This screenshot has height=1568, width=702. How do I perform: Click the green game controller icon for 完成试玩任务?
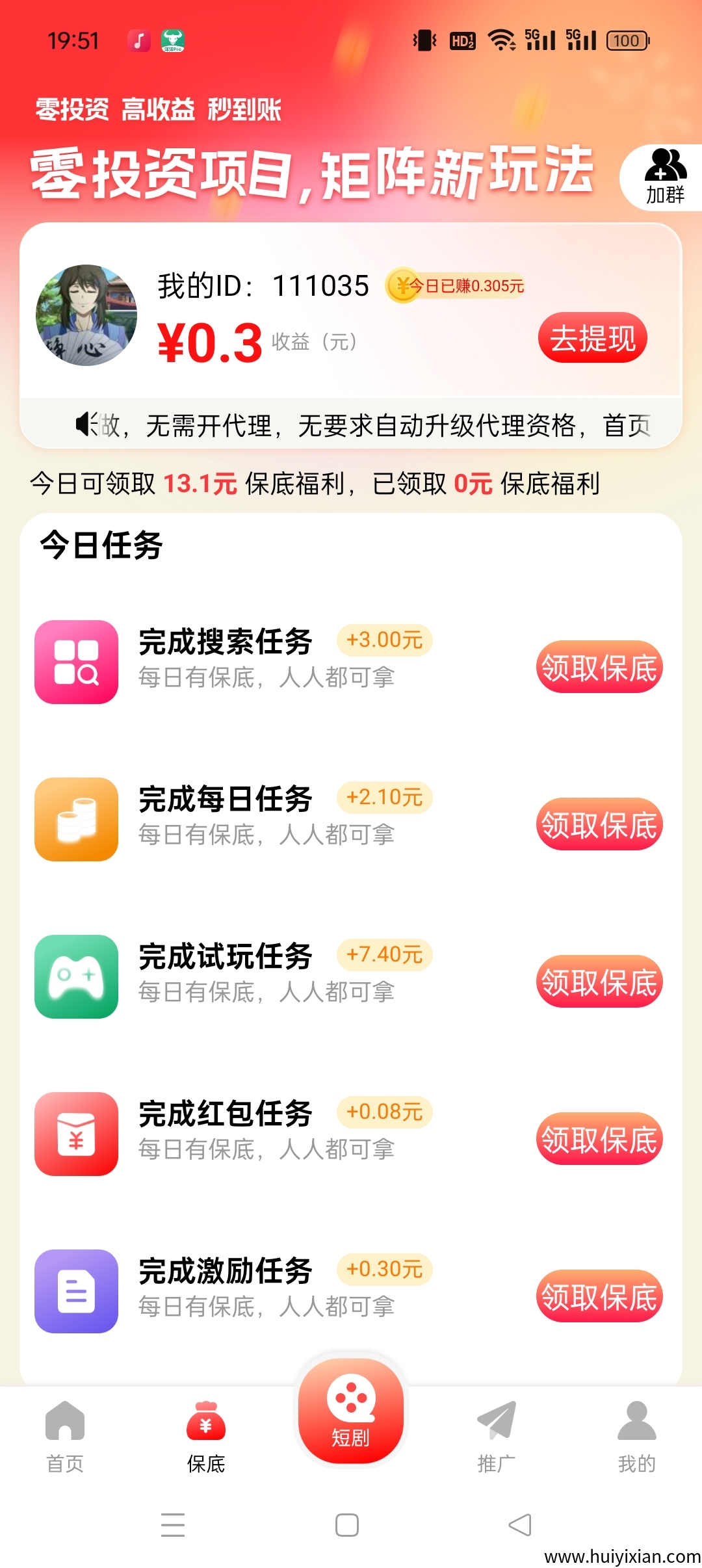75,977
